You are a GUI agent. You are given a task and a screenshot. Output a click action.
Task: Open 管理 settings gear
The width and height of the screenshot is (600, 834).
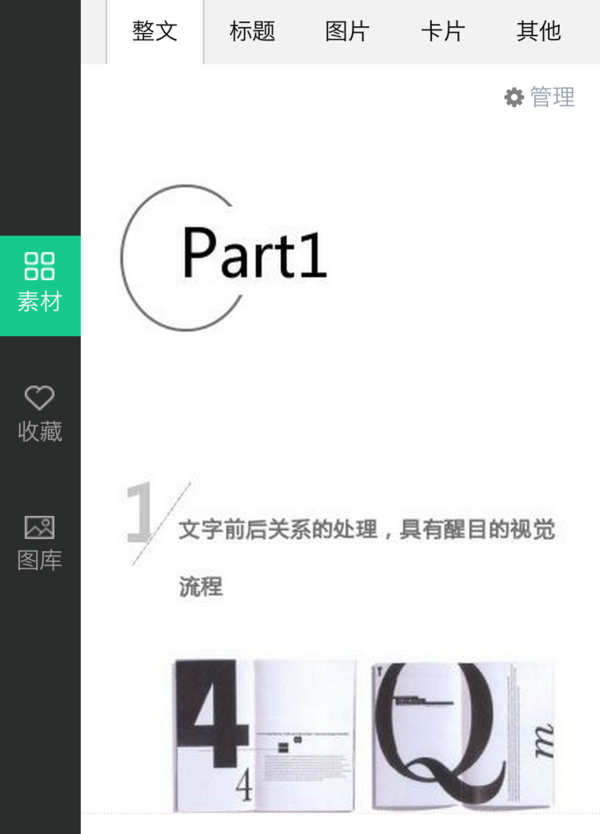(540, 97)
